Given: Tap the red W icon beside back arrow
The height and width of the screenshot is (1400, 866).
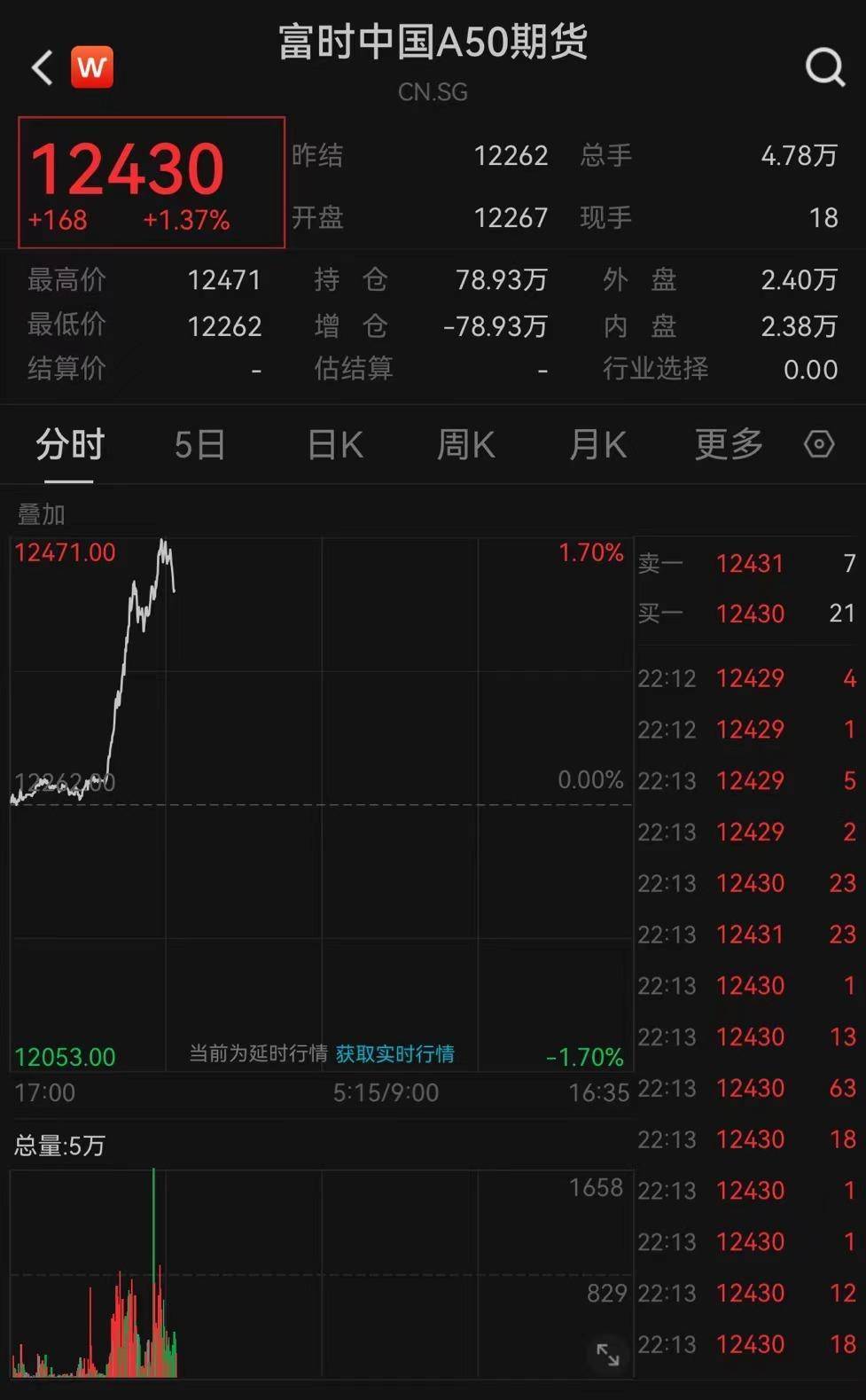Looking at the screenshot, I should (92, 67).
